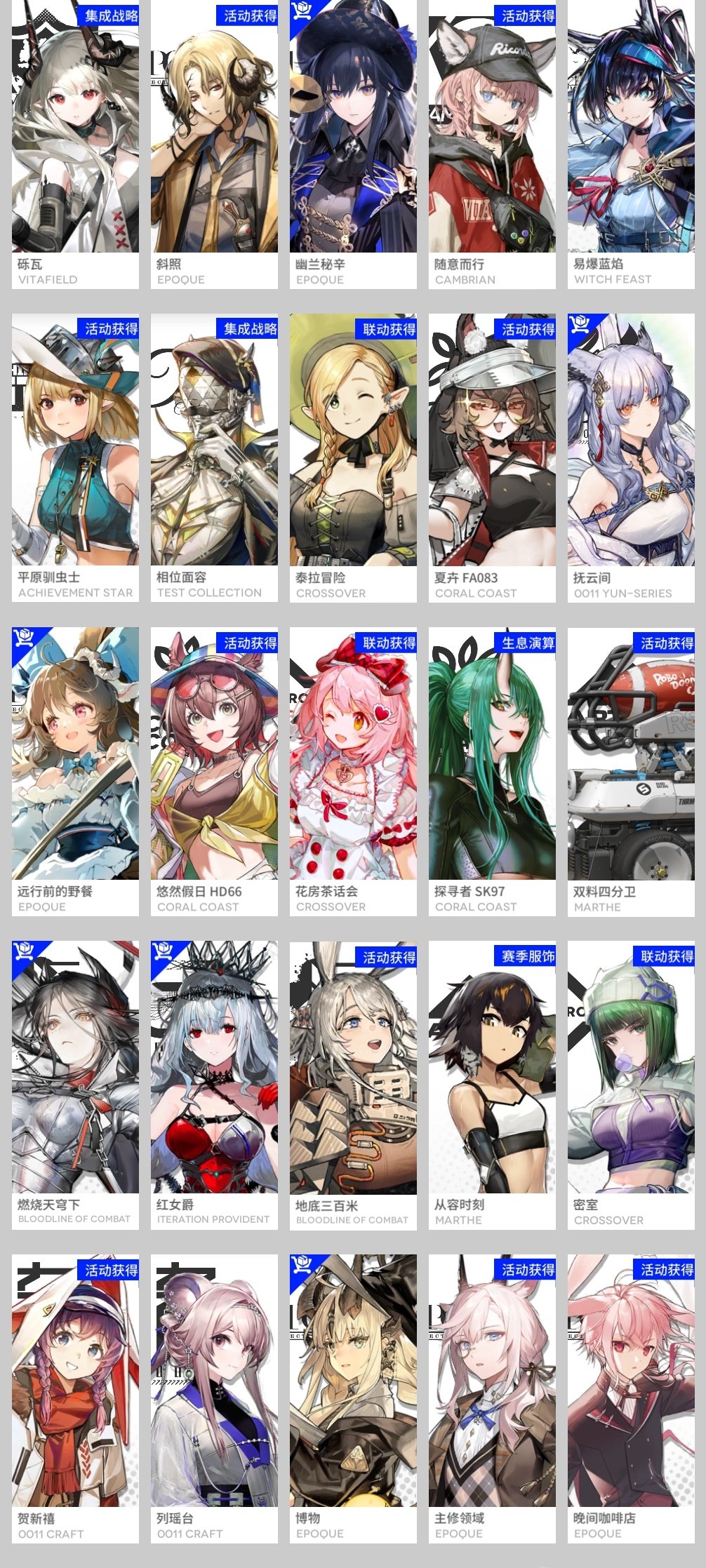Select the 悠然假日 HD66 skin card
The image size is (706, 1568).
pos(214,771)
